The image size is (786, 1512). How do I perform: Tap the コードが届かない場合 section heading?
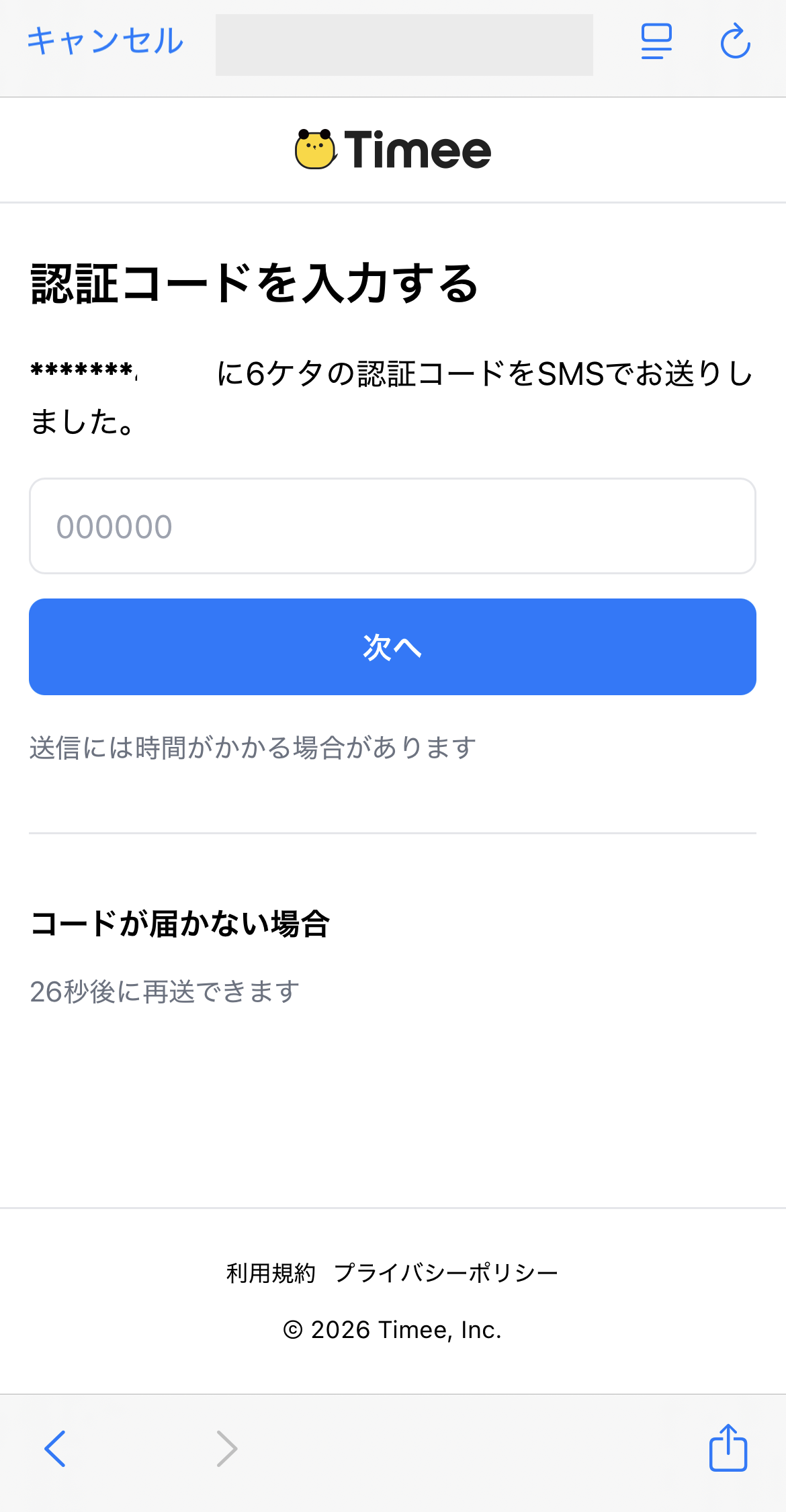click(x=183, y=924)
